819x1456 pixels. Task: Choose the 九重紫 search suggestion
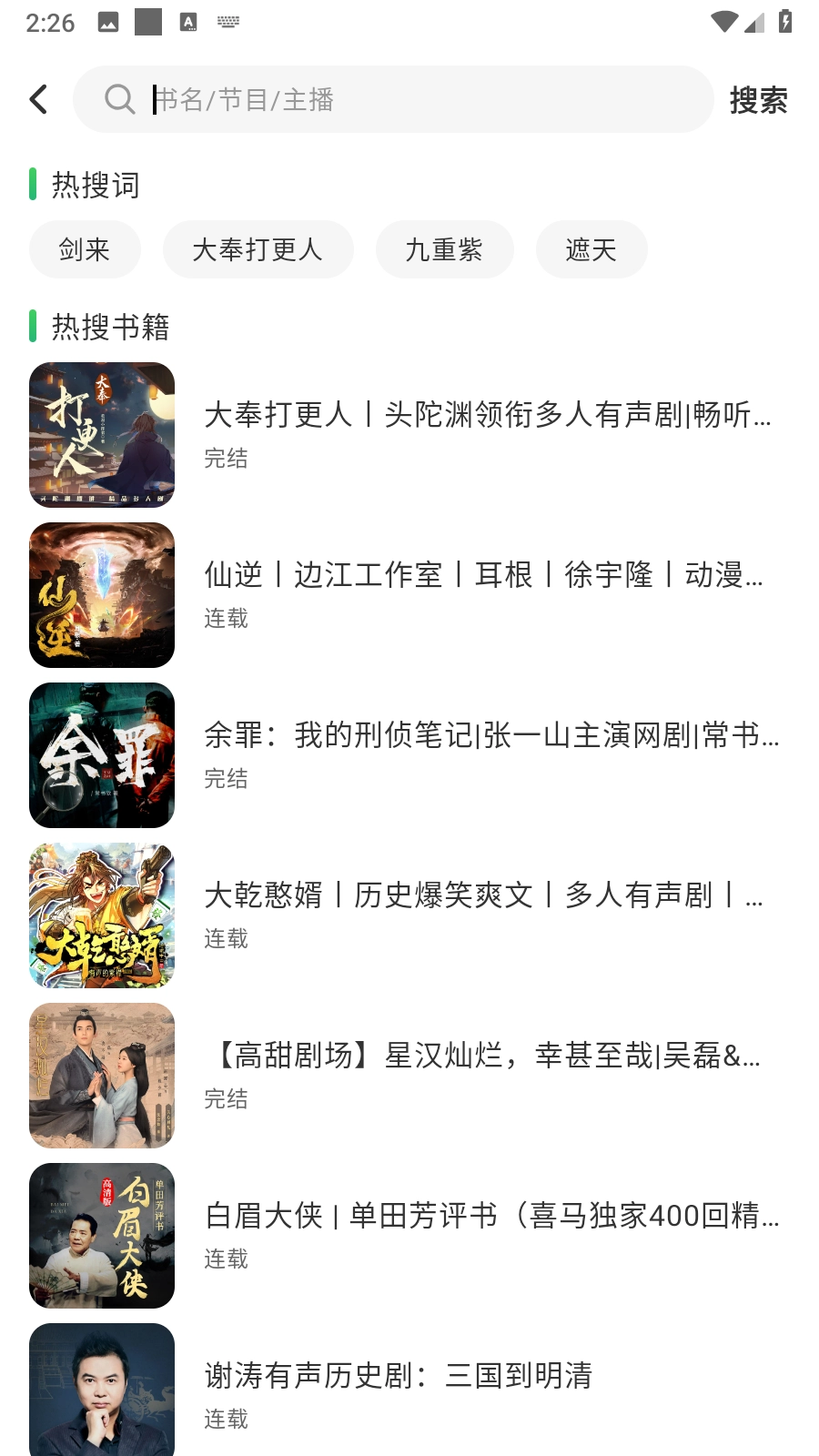(x=444, y=248)
